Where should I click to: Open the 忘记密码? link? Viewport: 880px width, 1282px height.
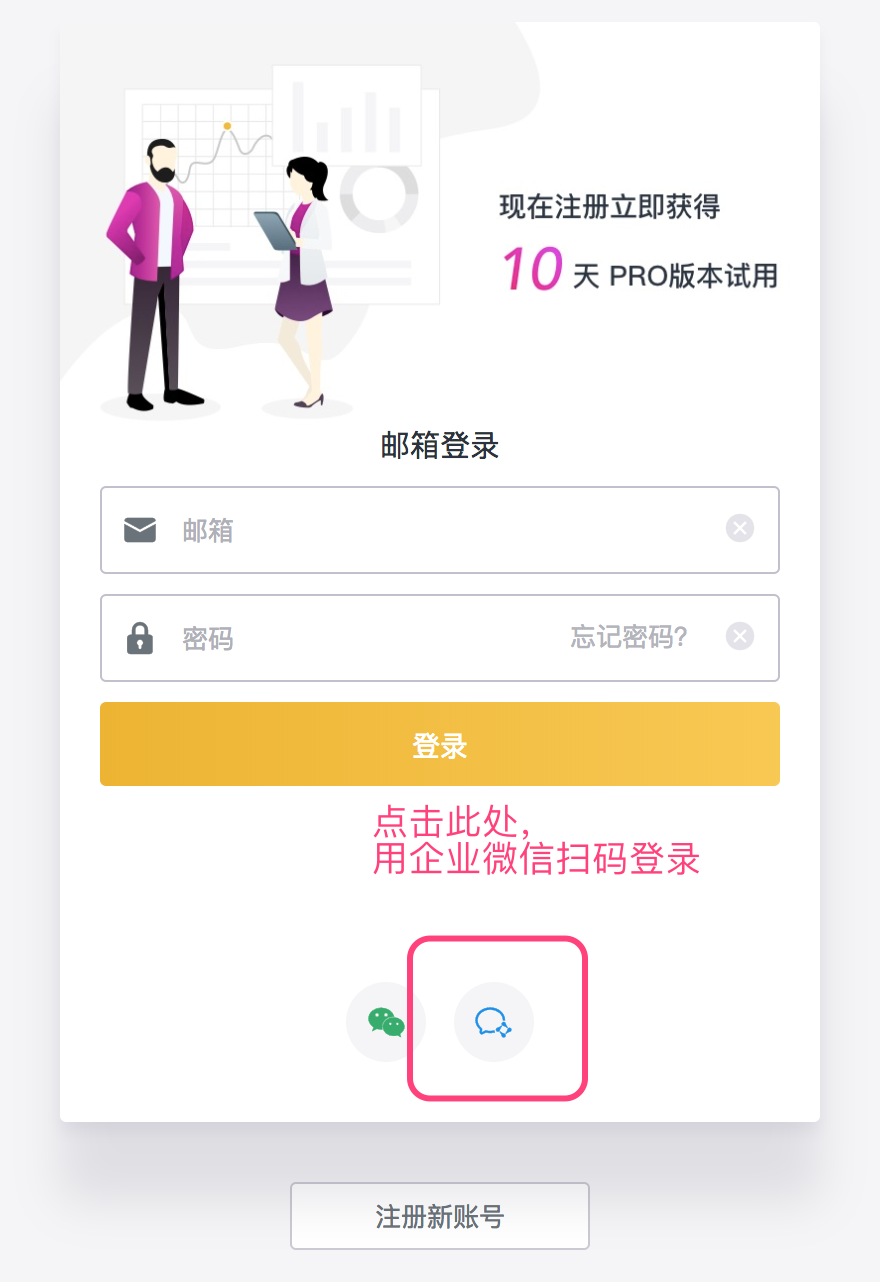click(629, 637)
